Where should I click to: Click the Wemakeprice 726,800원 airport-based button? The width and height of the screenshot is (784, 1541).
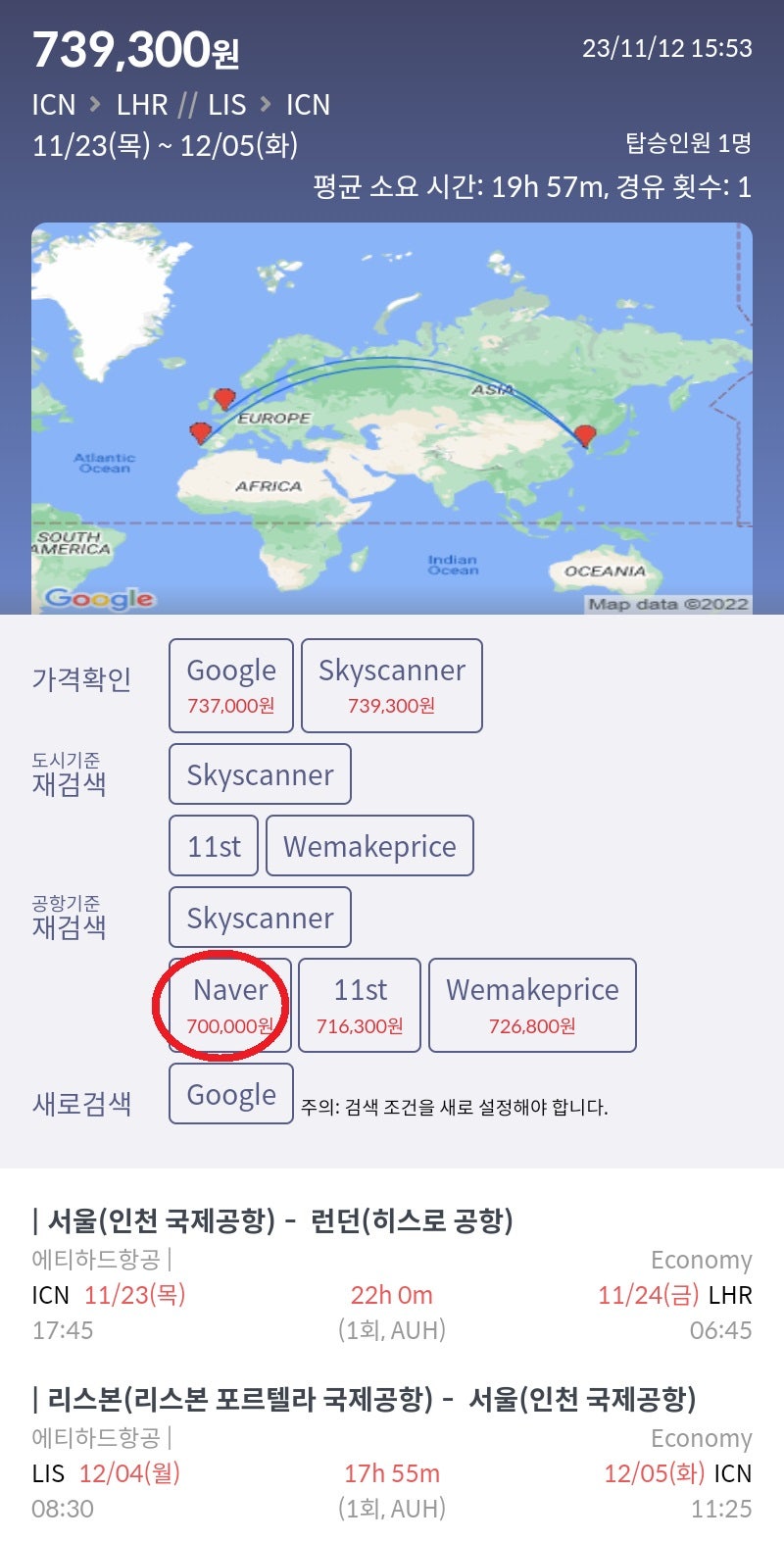tap(532, 1005)
